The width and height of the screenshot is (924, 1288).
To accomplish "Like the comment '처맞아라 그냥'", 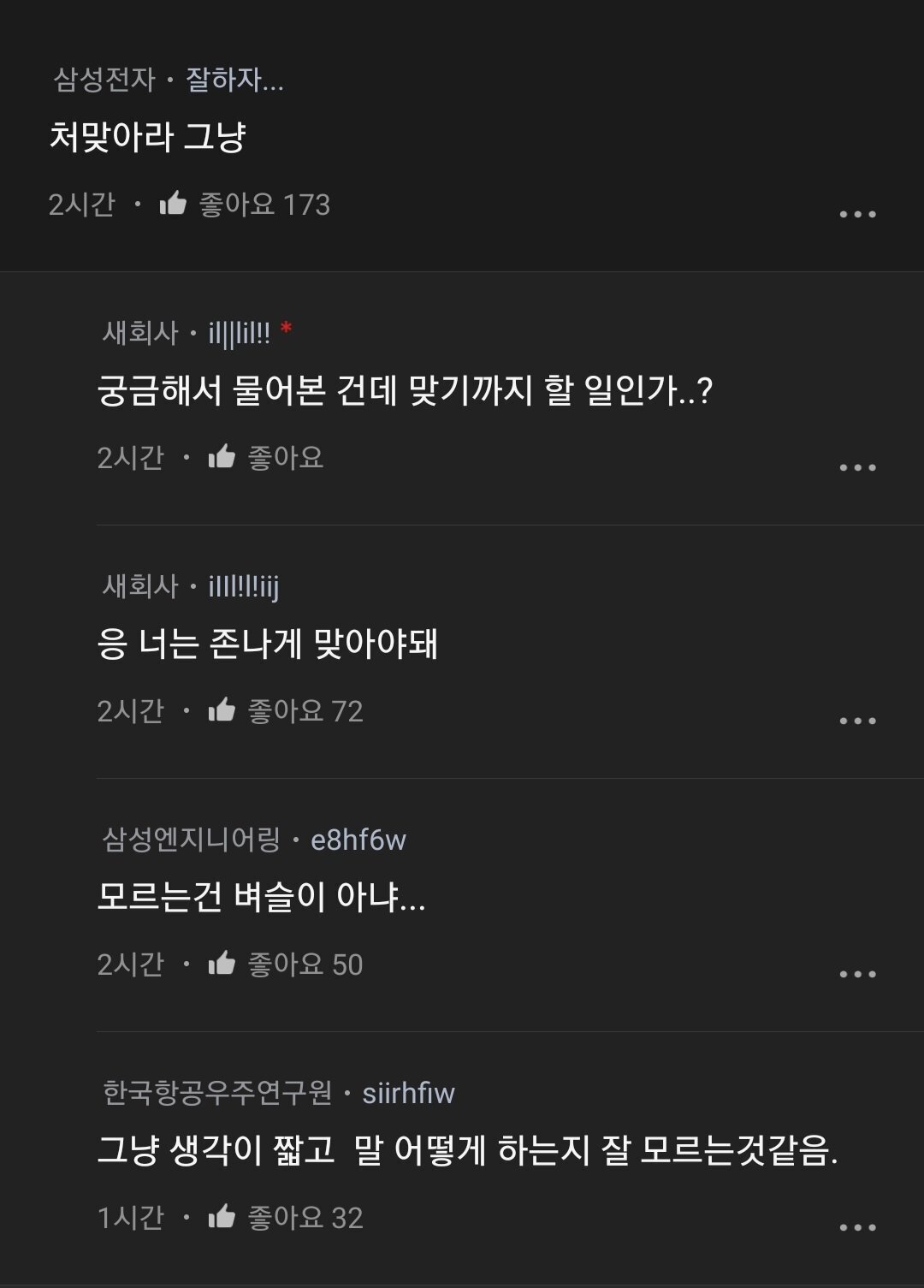I will coord(174,205).
